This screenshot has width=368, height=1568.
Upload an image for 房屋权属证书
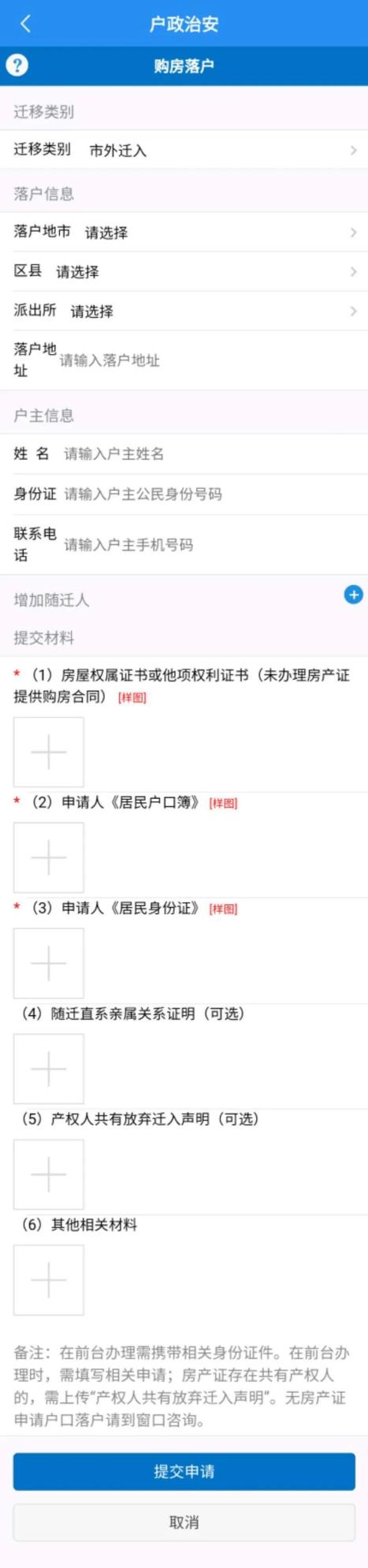(x=49, y=752)
